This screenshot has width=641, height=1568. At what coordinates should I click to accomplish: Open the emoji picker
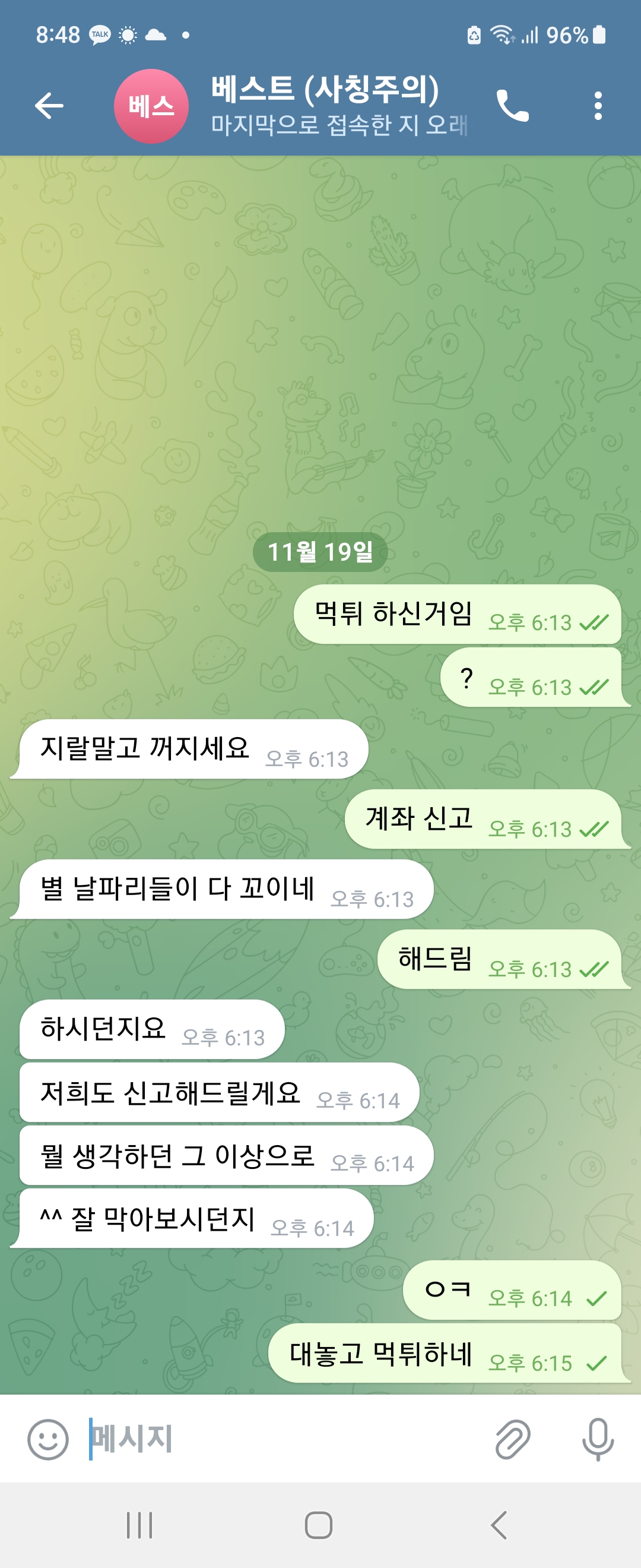coord(47,1439)
